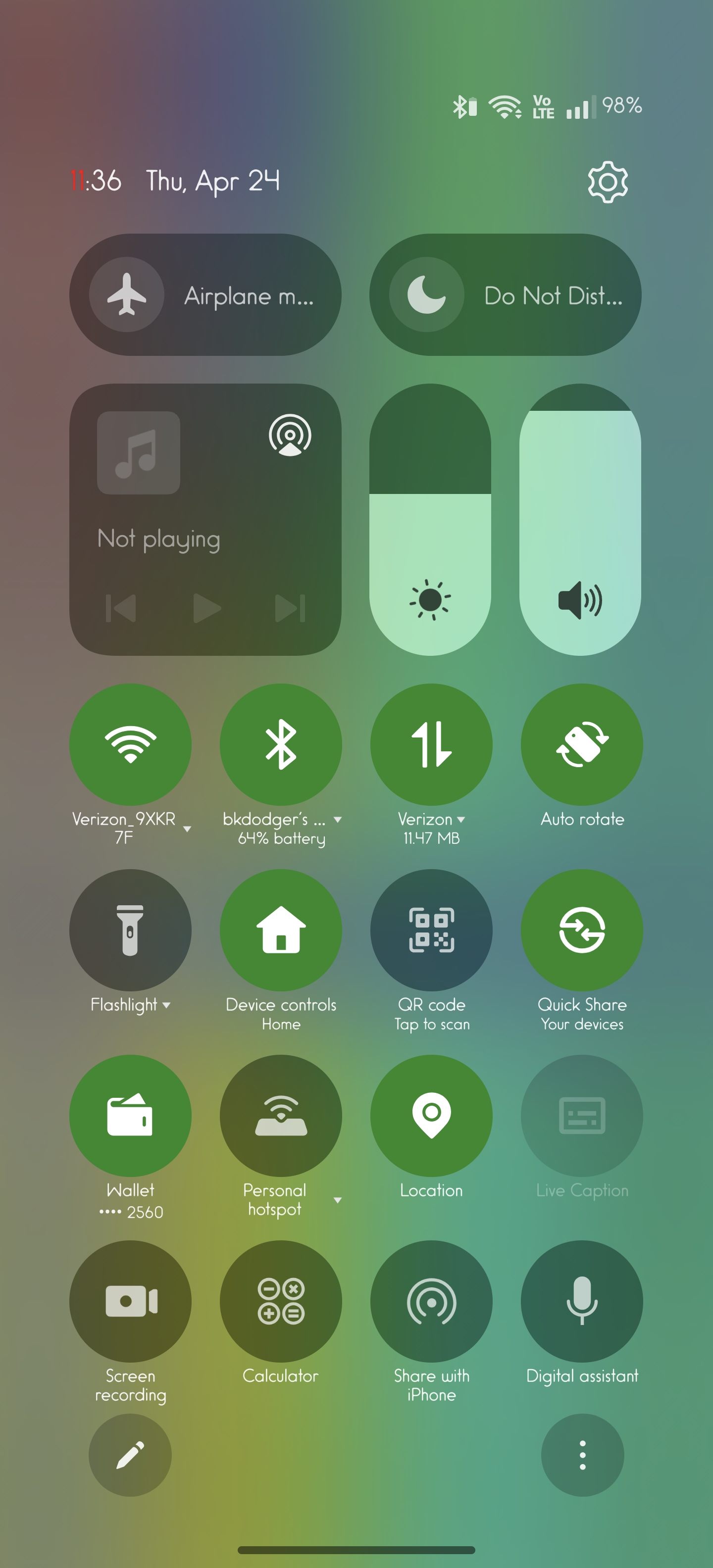Edit quick settings with the pencil button
The width and height of the screenshot is (713, 1568).
pyautogui.click(x=130, y=1455)
